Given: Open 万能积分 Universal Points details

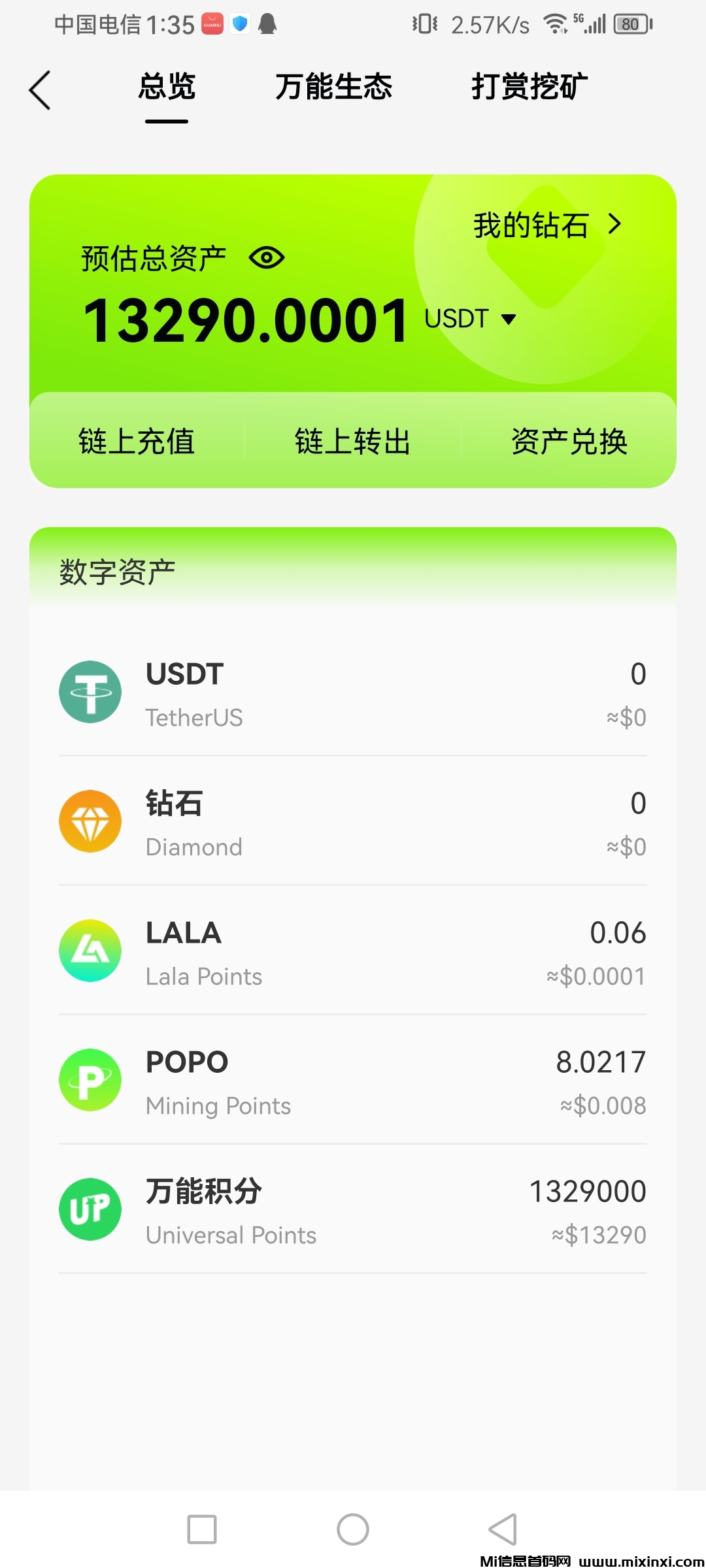Looking at the screenshot, I should point(353,1210).
